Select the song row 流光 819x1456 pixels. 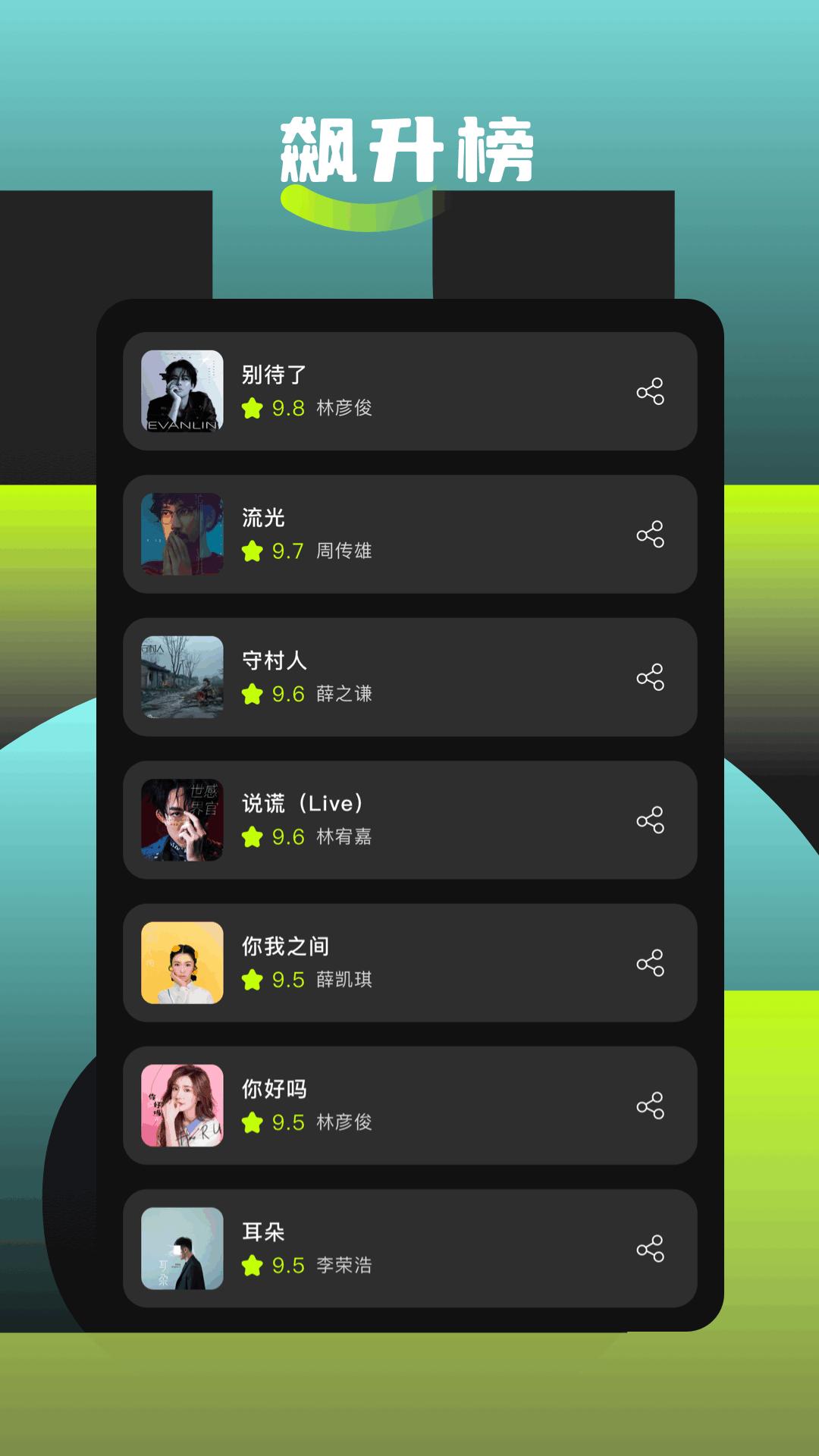tap(409, 534)
